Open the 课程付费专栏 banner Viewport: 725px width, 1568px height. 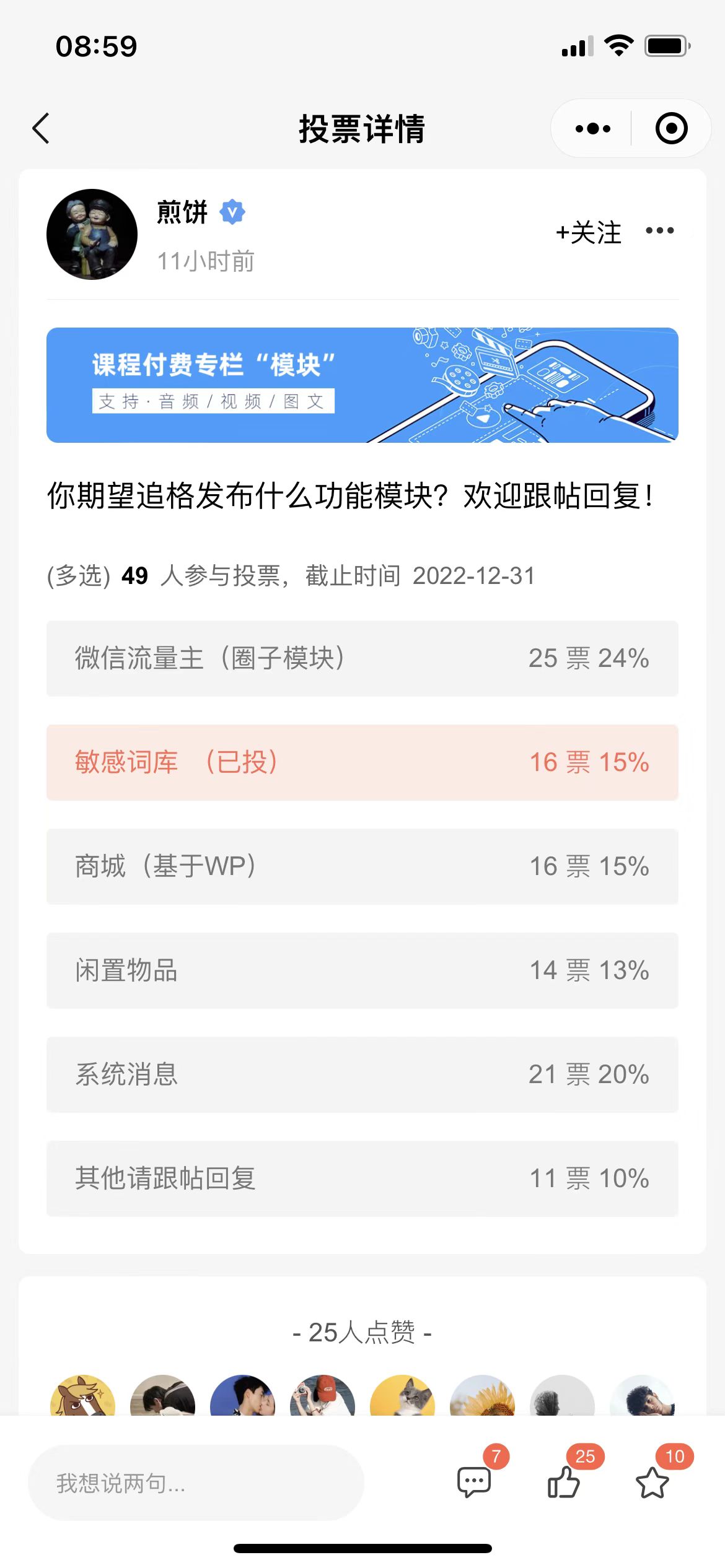click(362, 385)
